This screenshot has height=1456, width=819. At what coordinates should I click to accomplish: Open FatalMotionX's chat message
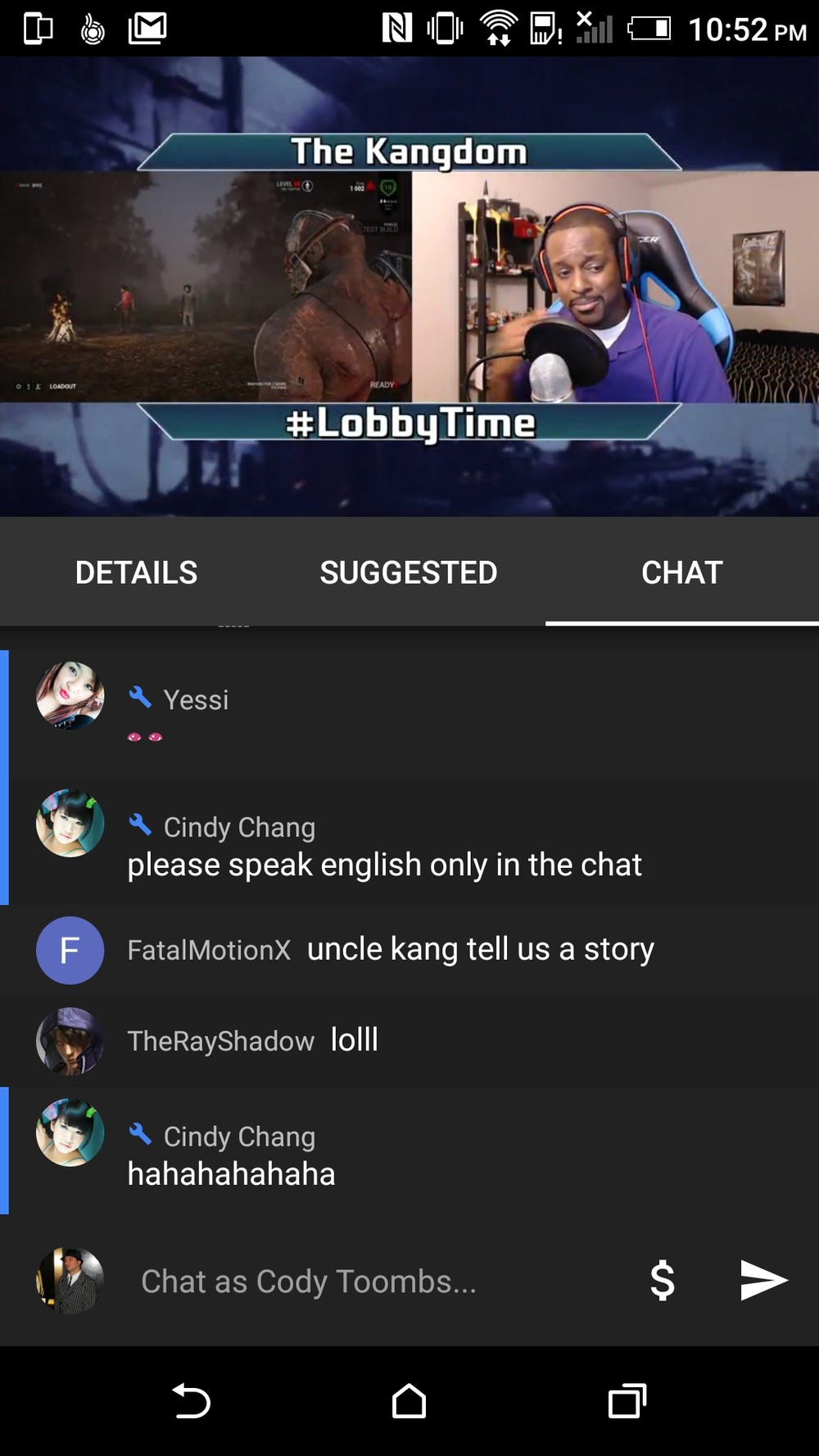click(409, 950)
